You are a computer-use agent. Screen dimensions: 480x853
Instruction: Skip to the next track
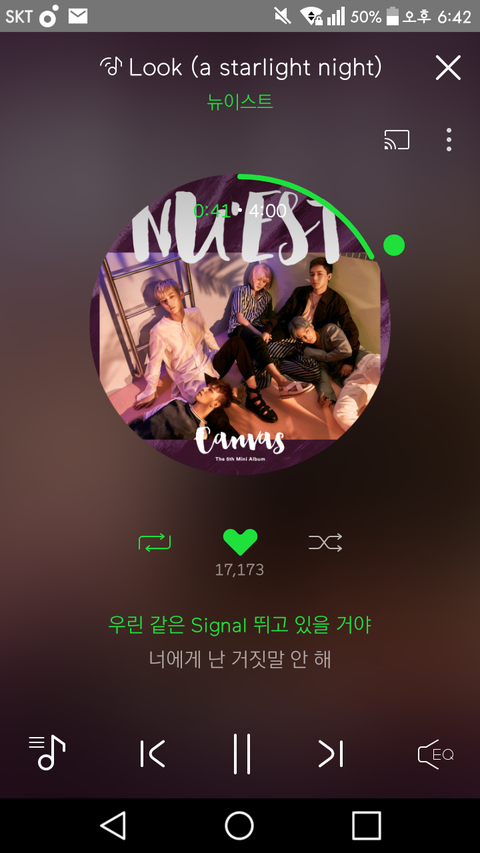331,754
